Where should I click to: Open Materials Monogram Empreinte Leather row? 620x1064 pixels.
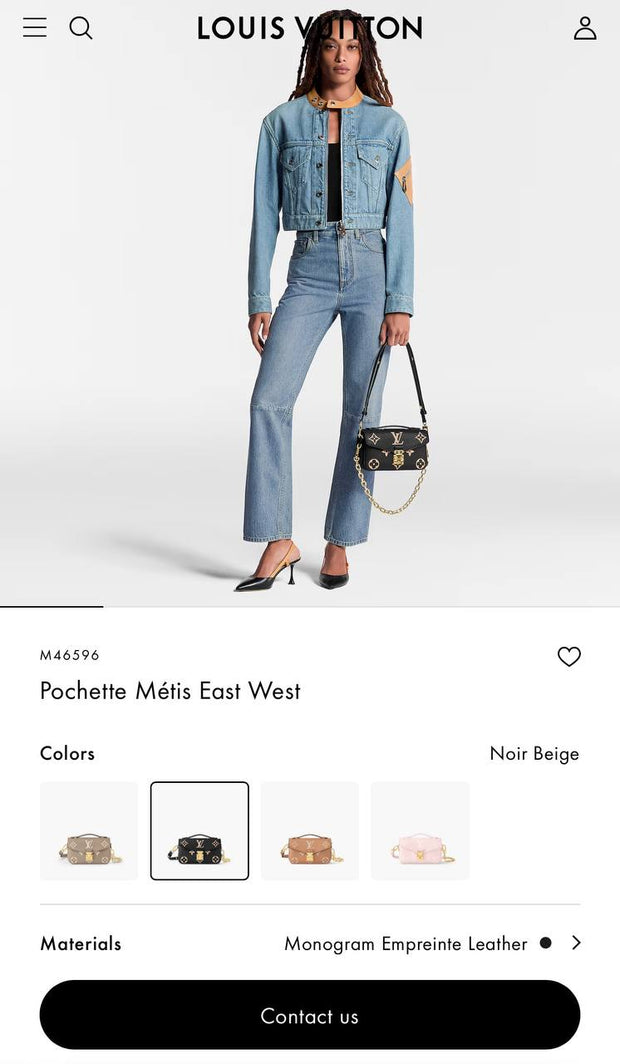click(x=310, y=943)
